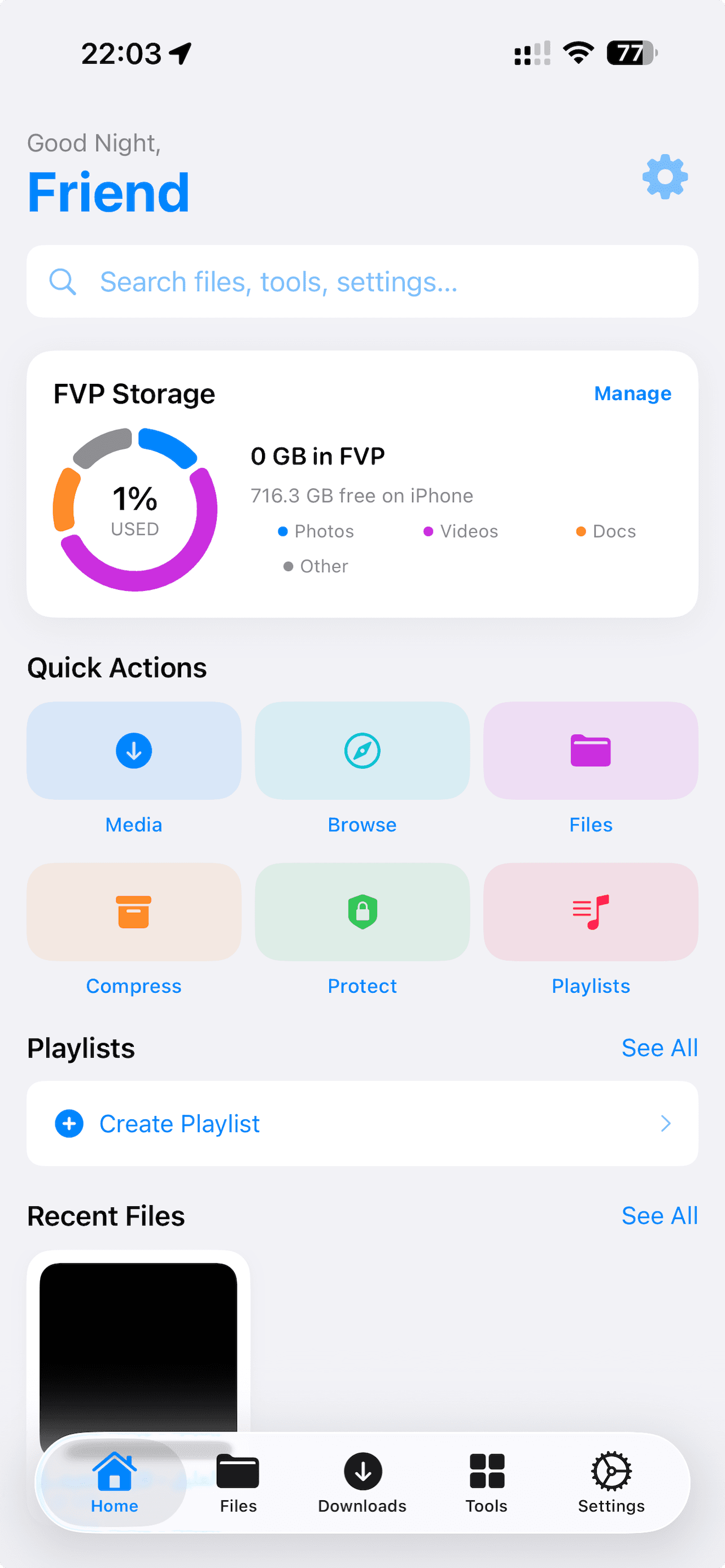Tap the storage usage ring showing 1%
Screen dimensions: 725x1568
[134, 510]
